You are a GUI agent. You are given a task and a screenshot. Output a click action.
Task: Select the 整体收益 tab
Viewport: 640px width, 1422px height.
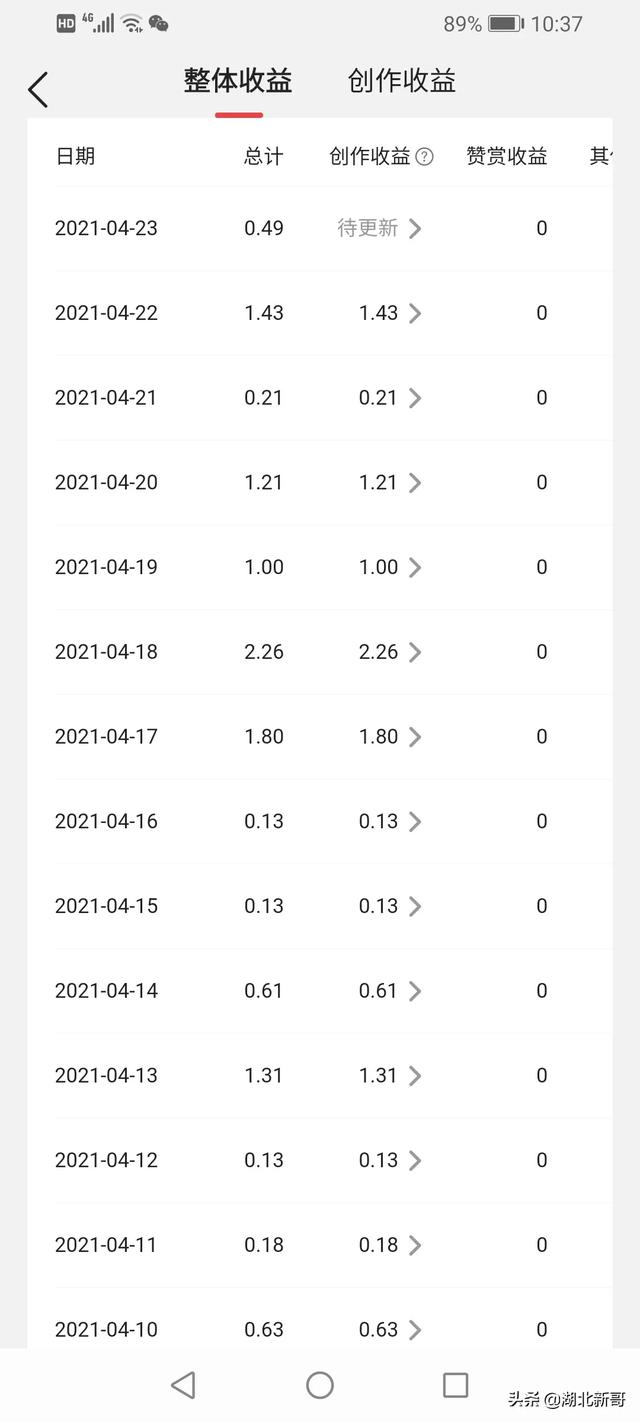pos(238,82)
